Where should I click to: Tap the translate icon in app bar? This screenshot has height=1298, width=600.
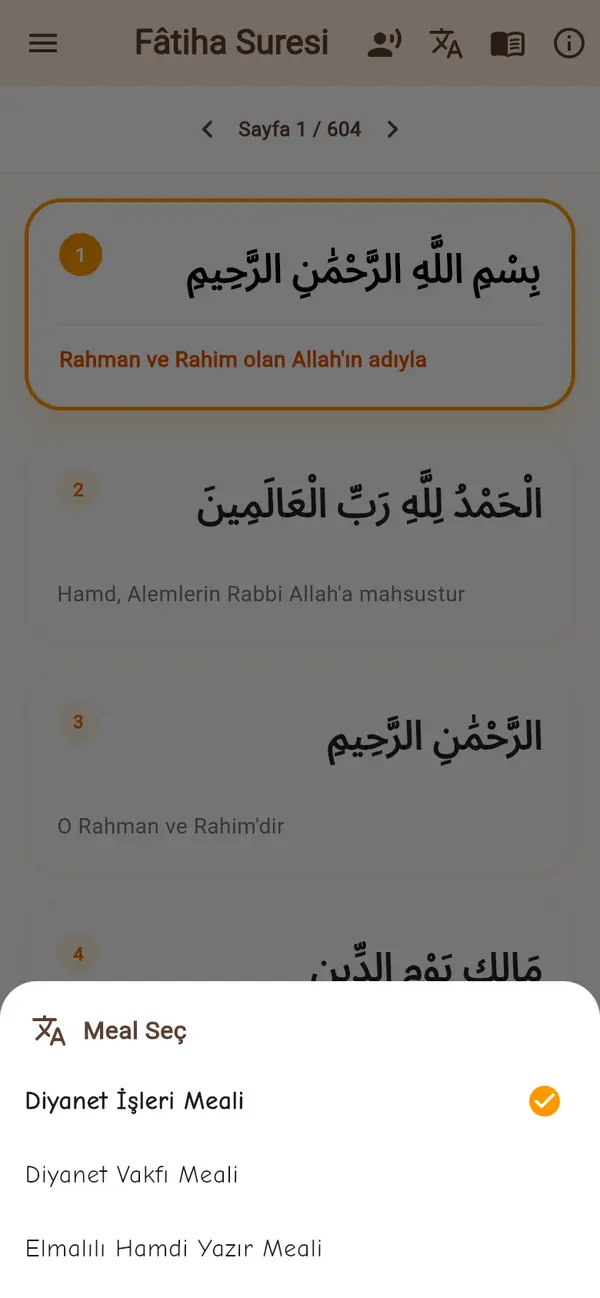point(446,43)
